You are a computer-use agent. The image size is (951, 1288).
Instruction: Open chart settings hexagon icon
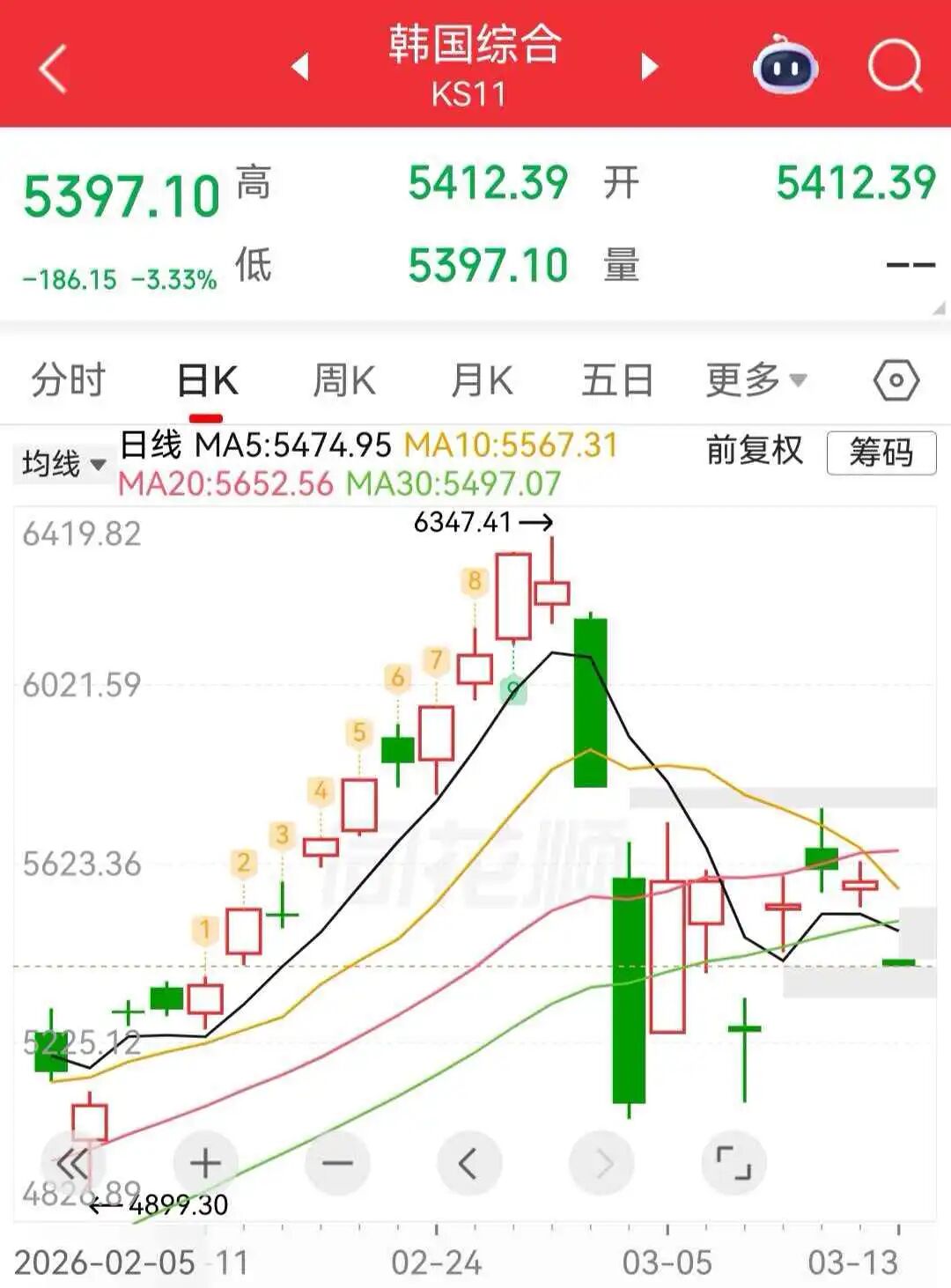(x=896, y=381)
